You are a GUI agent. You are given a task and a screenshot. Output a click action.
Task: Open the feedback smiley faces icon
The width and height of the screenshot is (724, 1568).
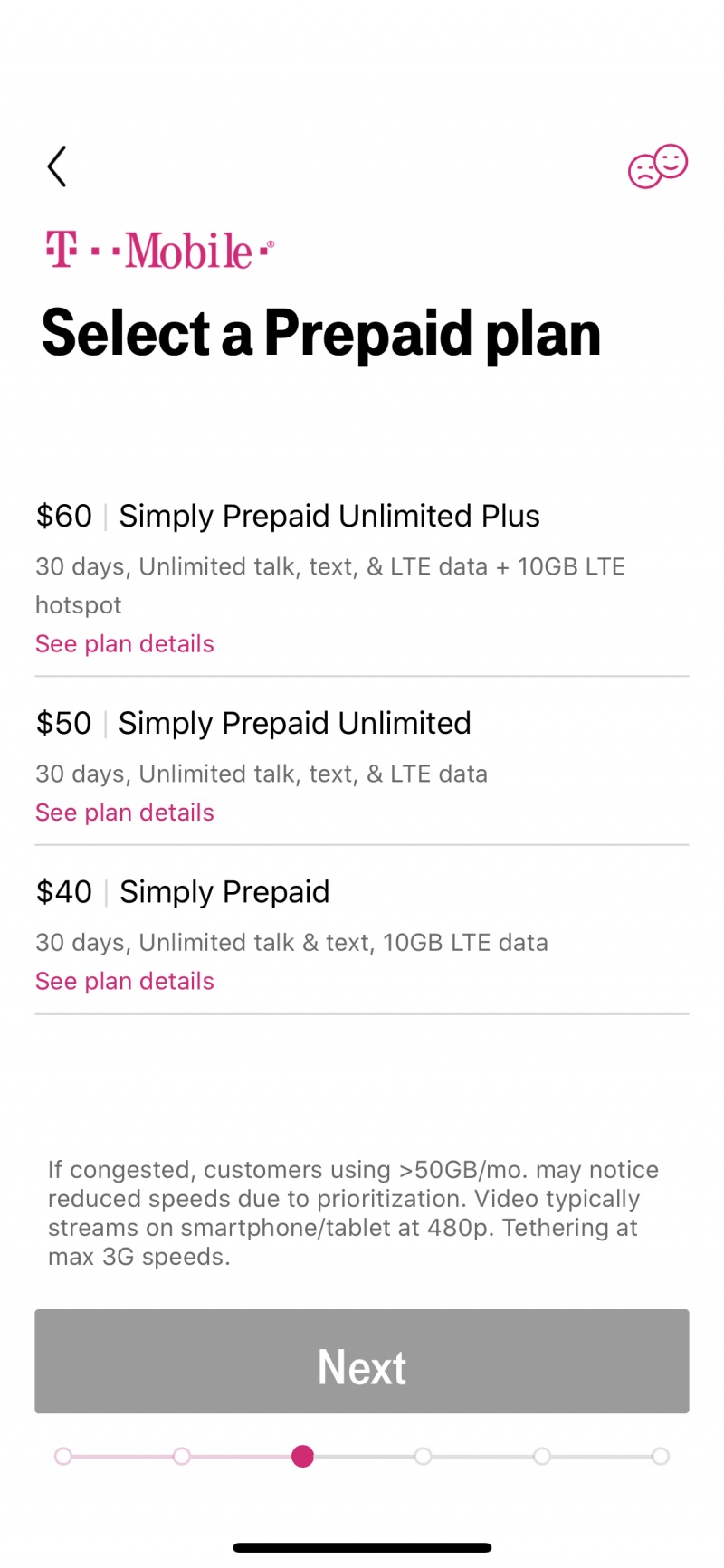click(658, 166)
